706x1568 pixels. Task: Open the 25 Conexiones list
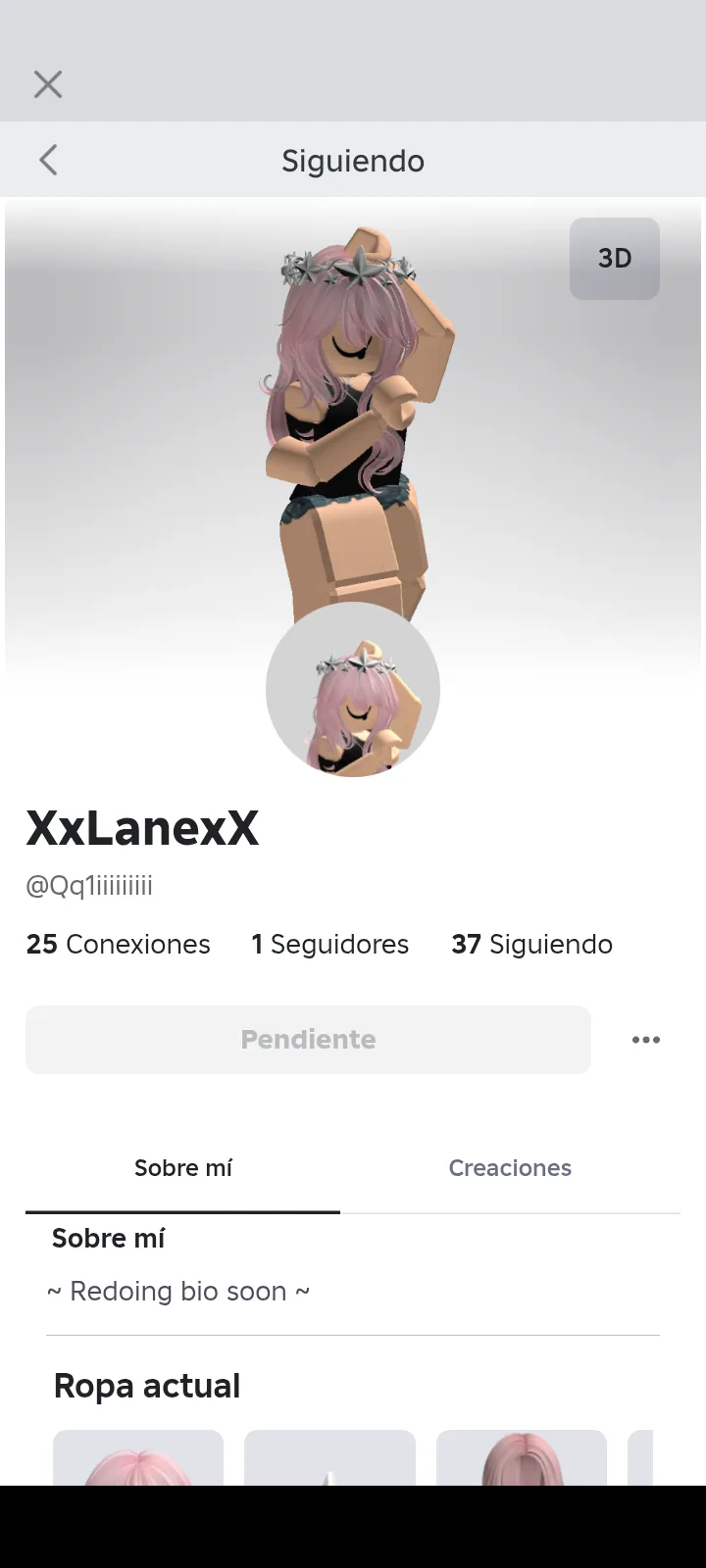tap(118, 944)
